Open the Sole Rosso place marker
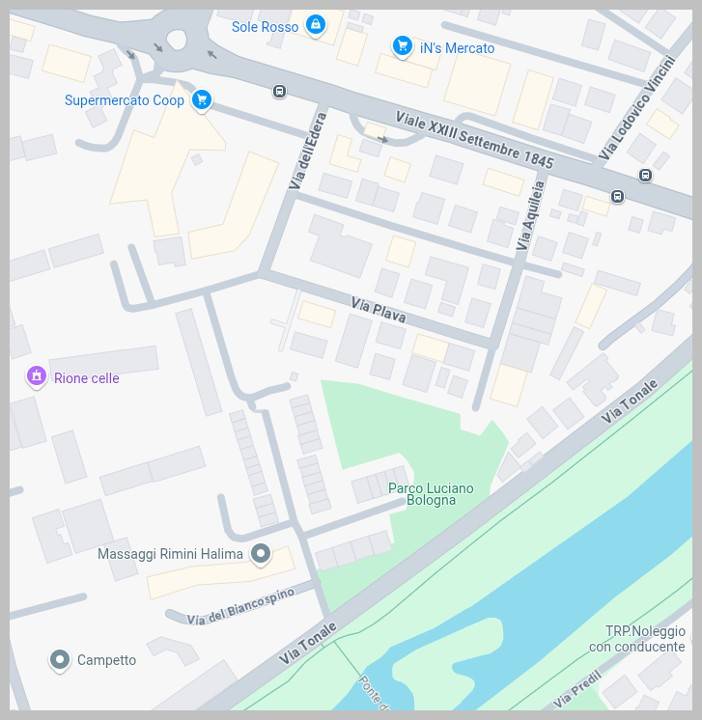This screenshot has height=720, width=702. click(315, 24)
